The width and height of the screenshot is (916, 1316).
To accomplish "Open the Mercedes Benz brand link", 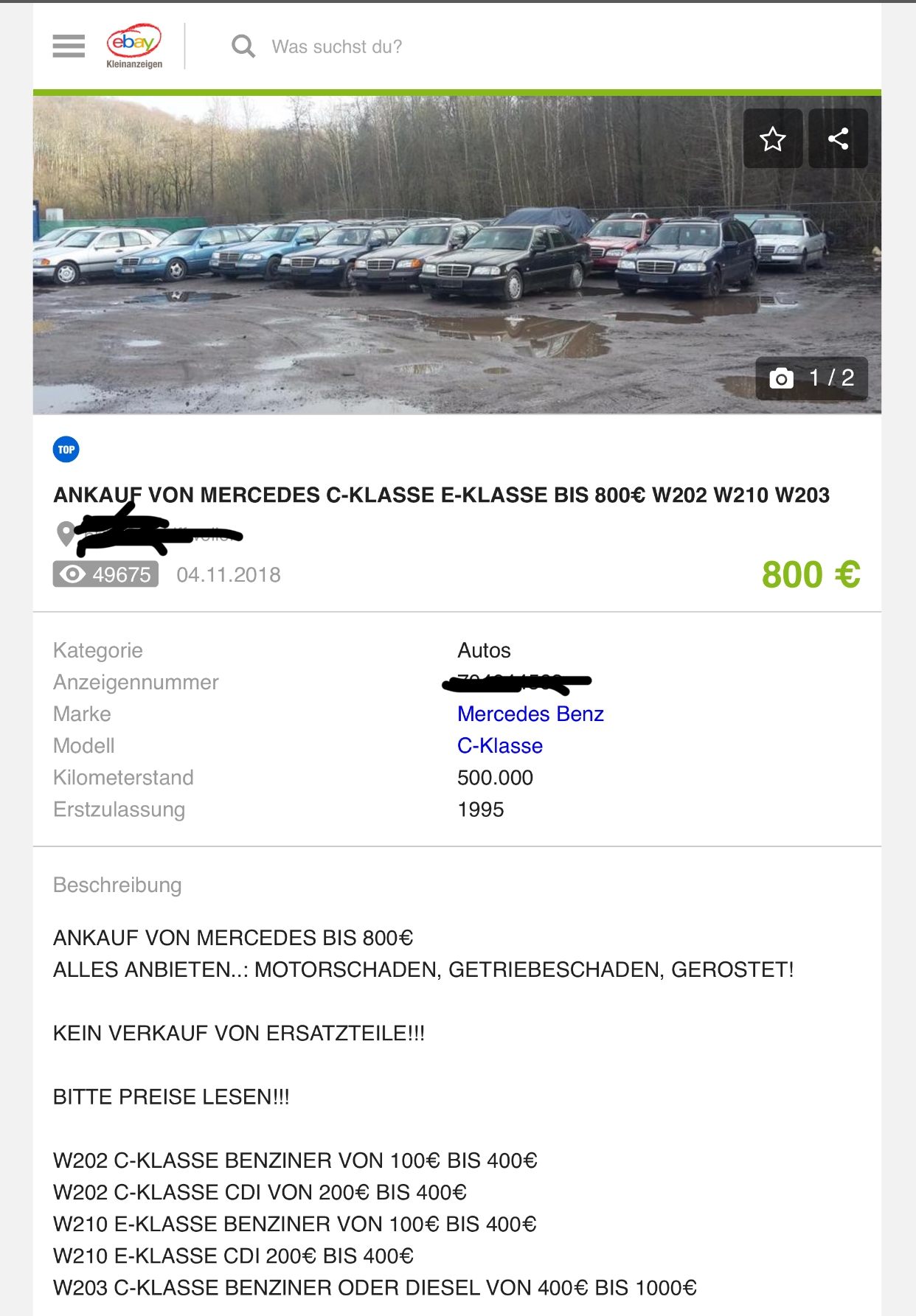I will point(530,714).
